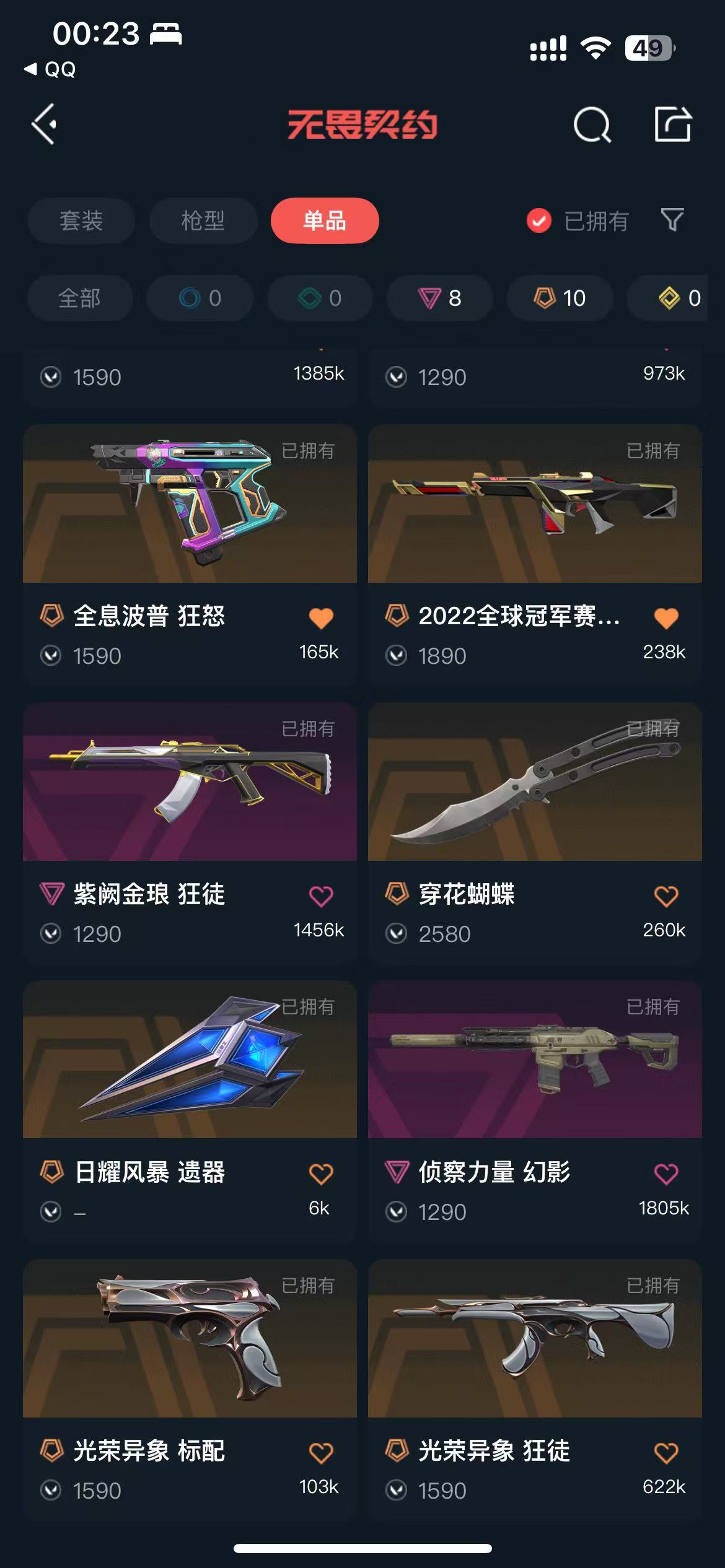Screen dimensions: 725x1568
Task: Share this page via the share icon
Action: tap(673, 124)
